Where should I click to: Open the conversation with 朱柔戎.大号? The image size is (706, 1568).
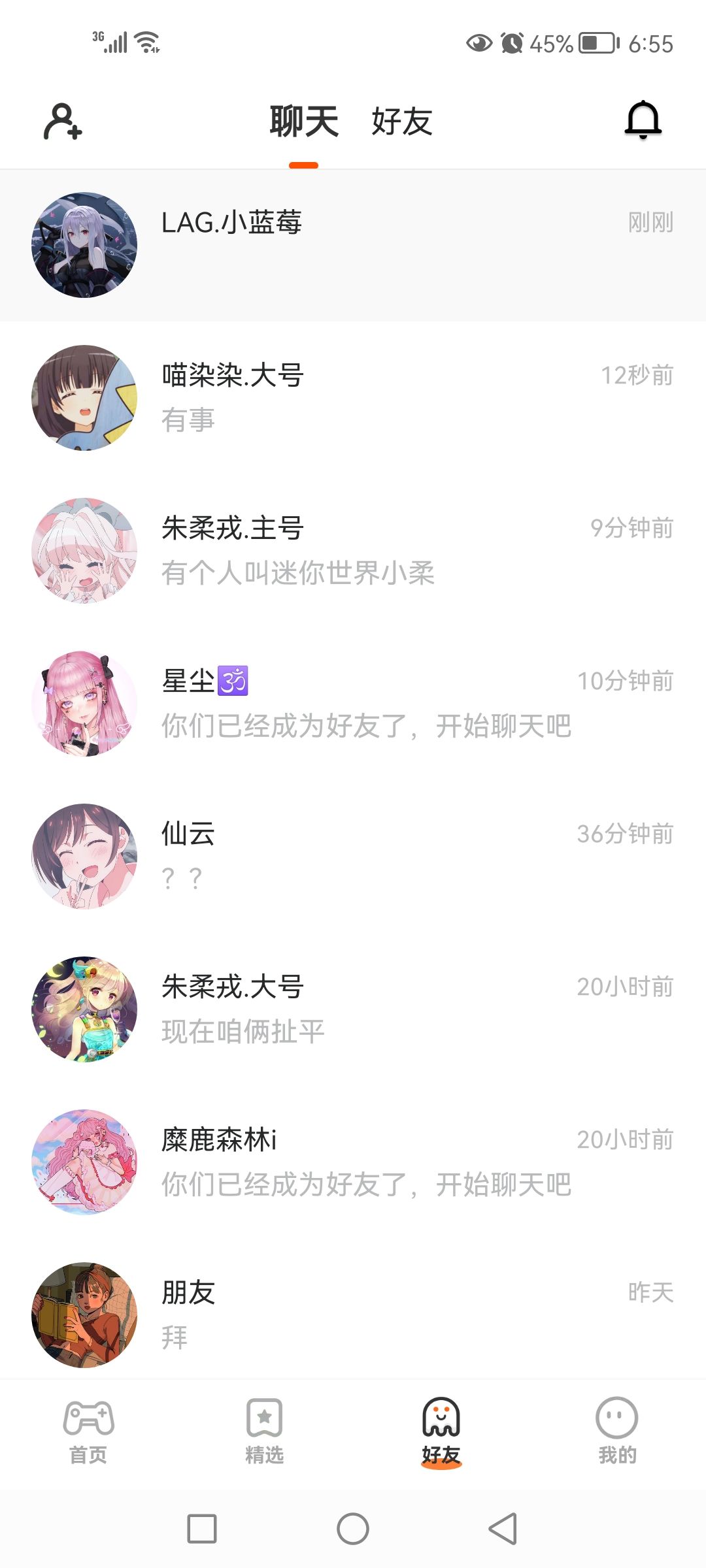353,1009
